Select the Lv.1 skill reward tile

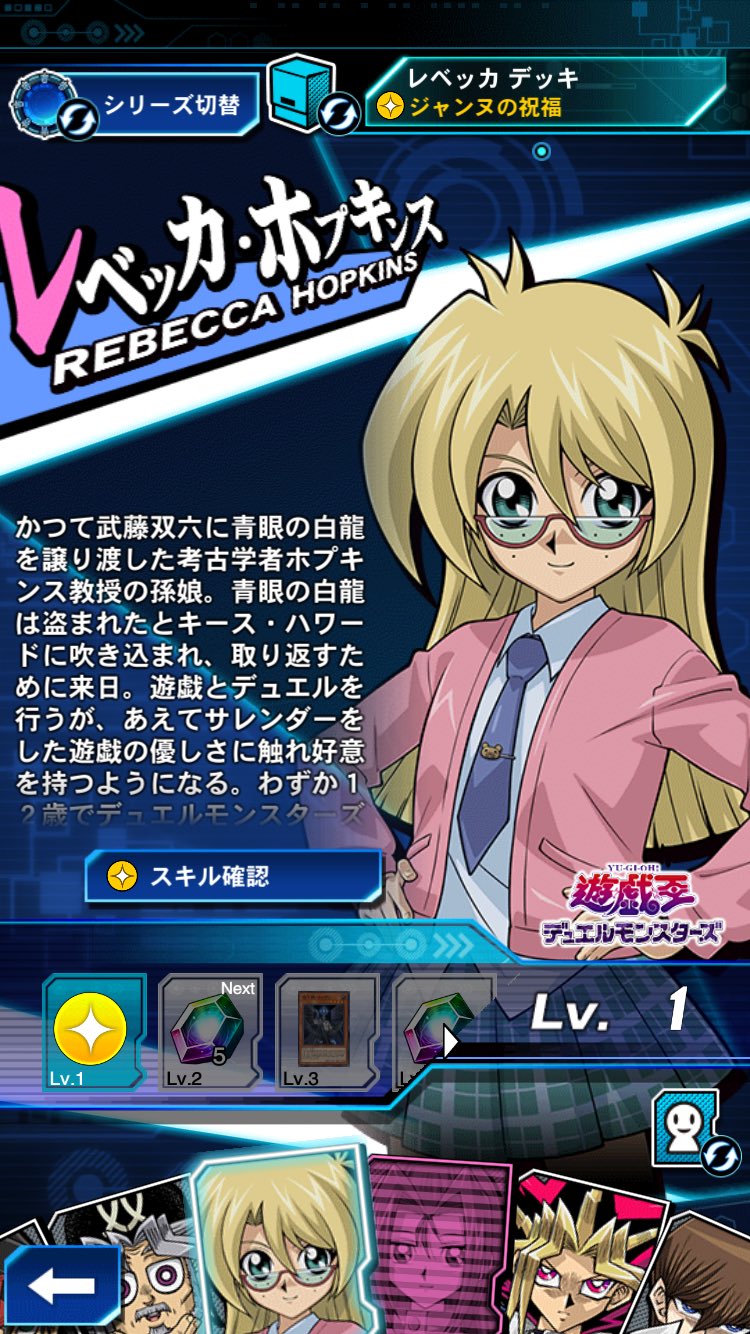[x=91, y=1031]
